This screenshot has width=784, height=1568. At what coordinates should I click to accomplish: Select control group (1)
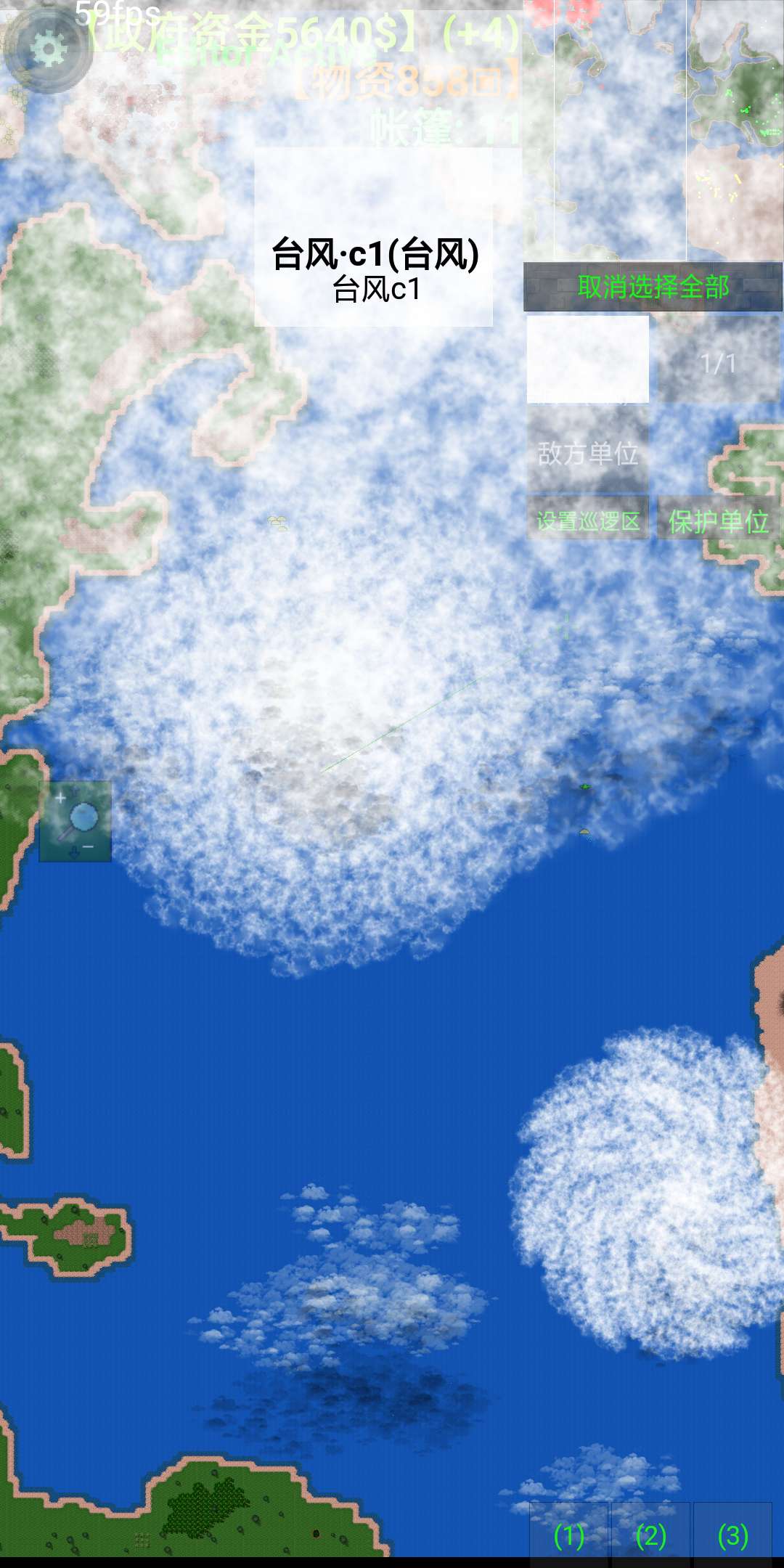coord(568,1535)
